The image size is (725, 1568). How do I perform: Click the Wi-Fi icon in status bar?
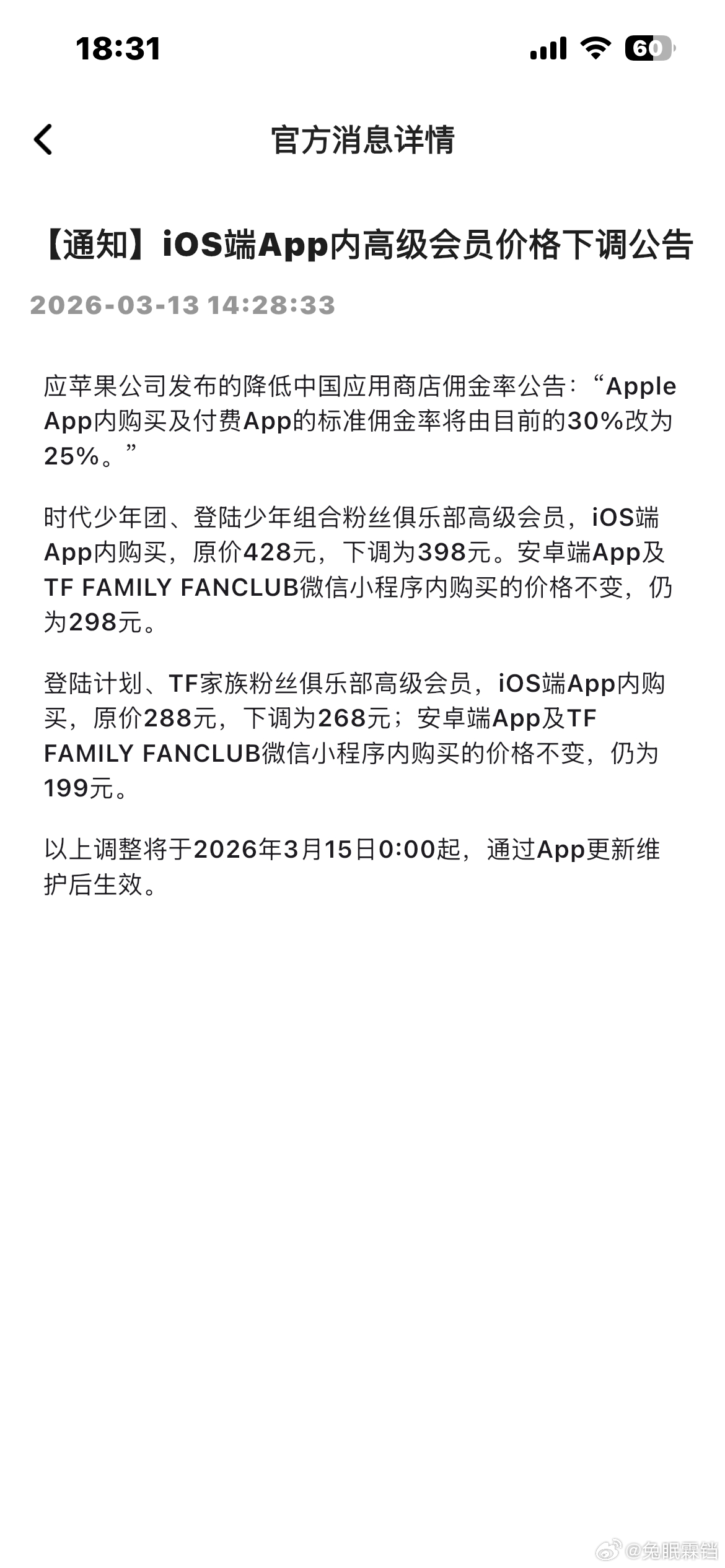(595, 48)
